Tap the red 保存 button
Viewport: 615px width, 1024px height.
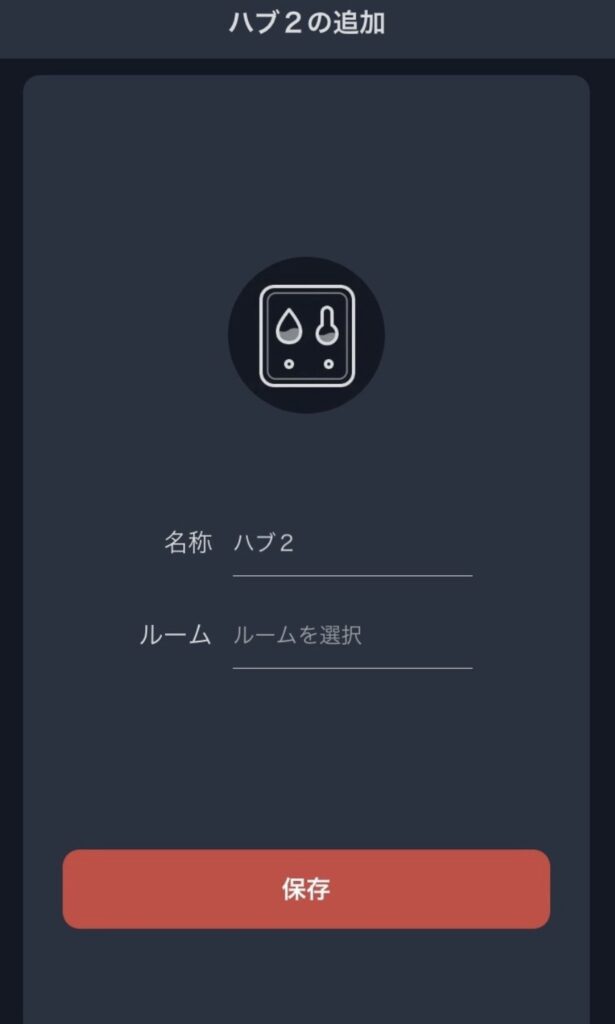point(306,889)
